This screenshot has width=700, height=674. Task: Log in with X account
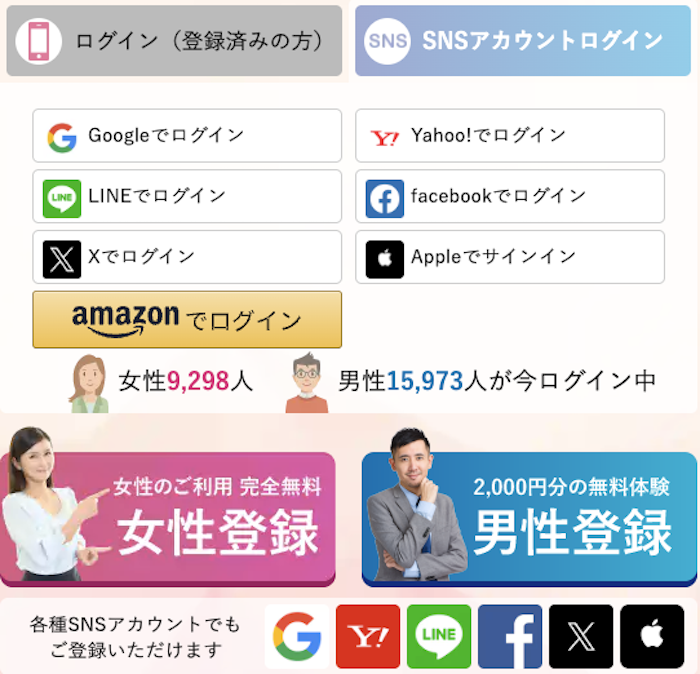pyautogui.click(x=187, y=257)
